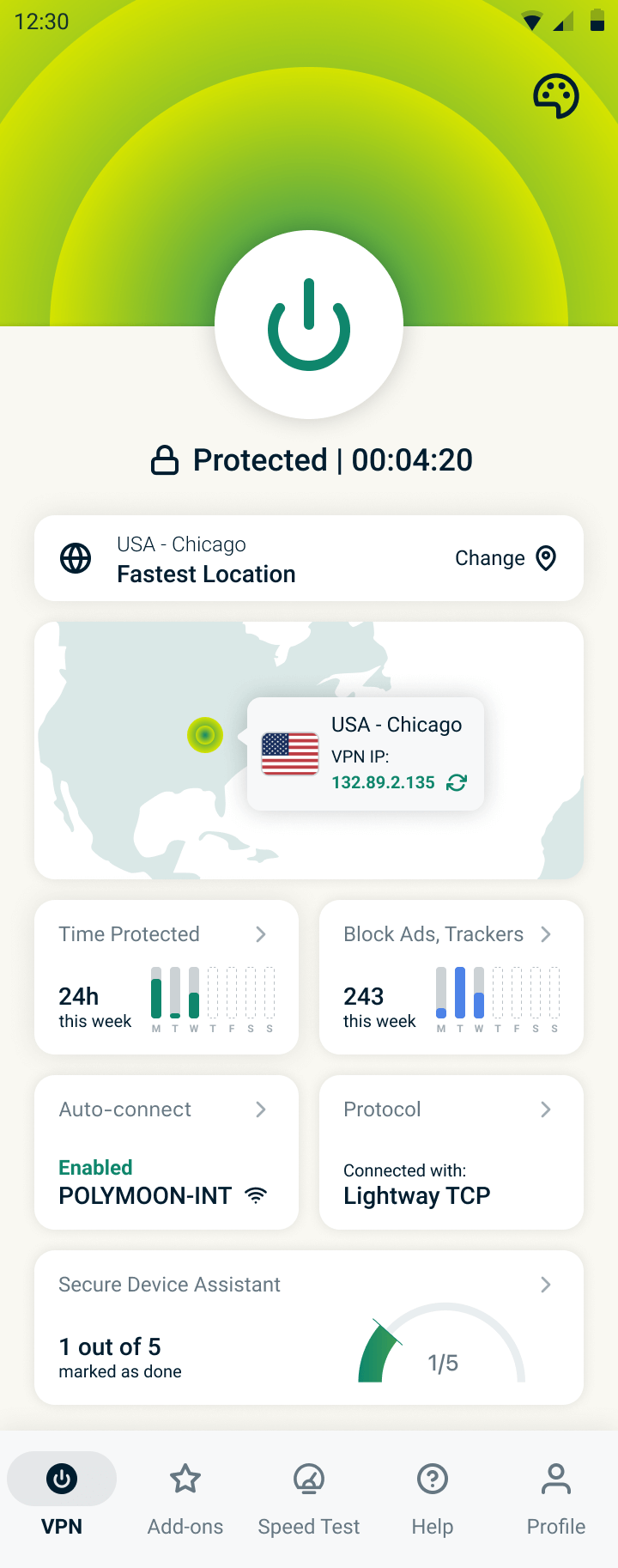Open the Protocol card
The width and height of the screenshot is (618, 1568).
451,1152
